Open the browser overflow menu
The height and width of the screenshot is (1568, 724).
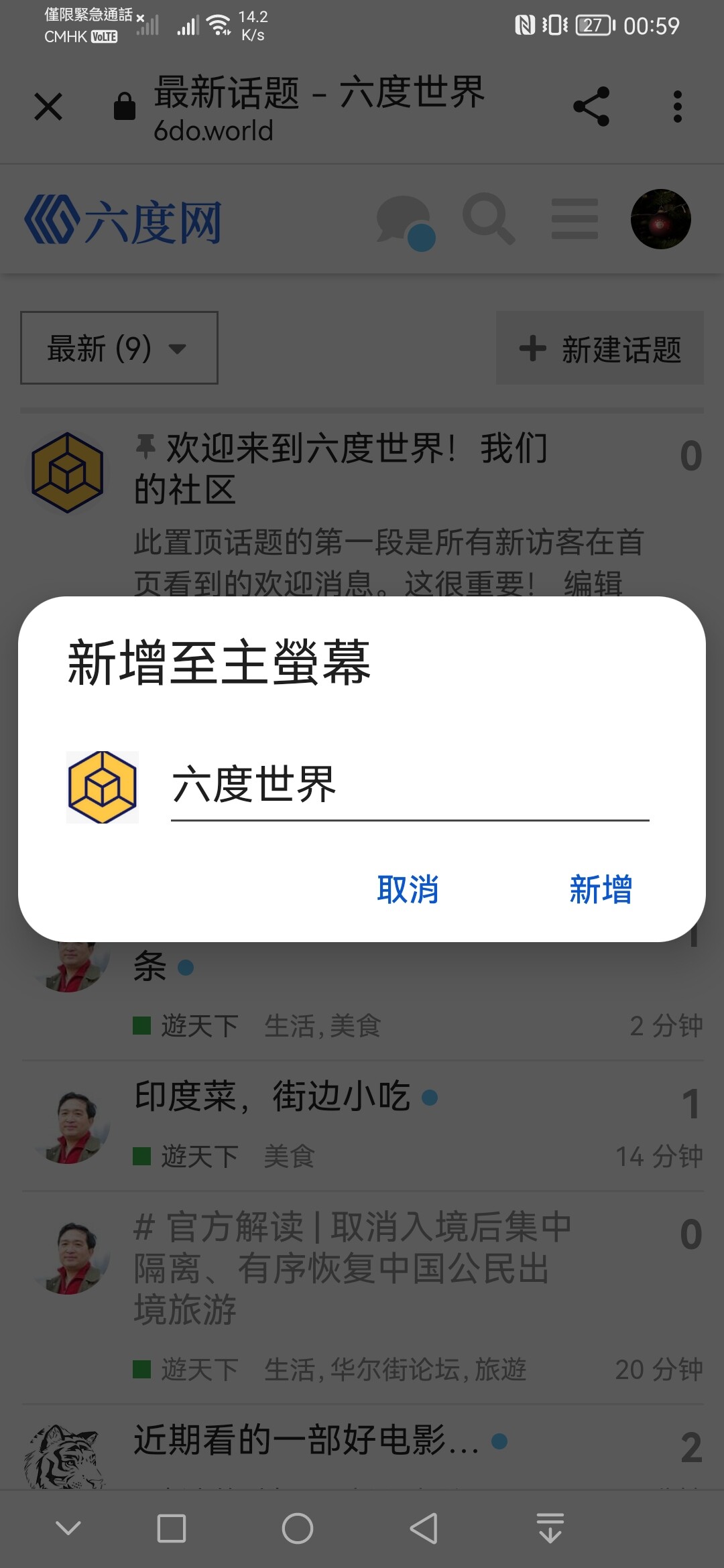click(x=677, y=107)
